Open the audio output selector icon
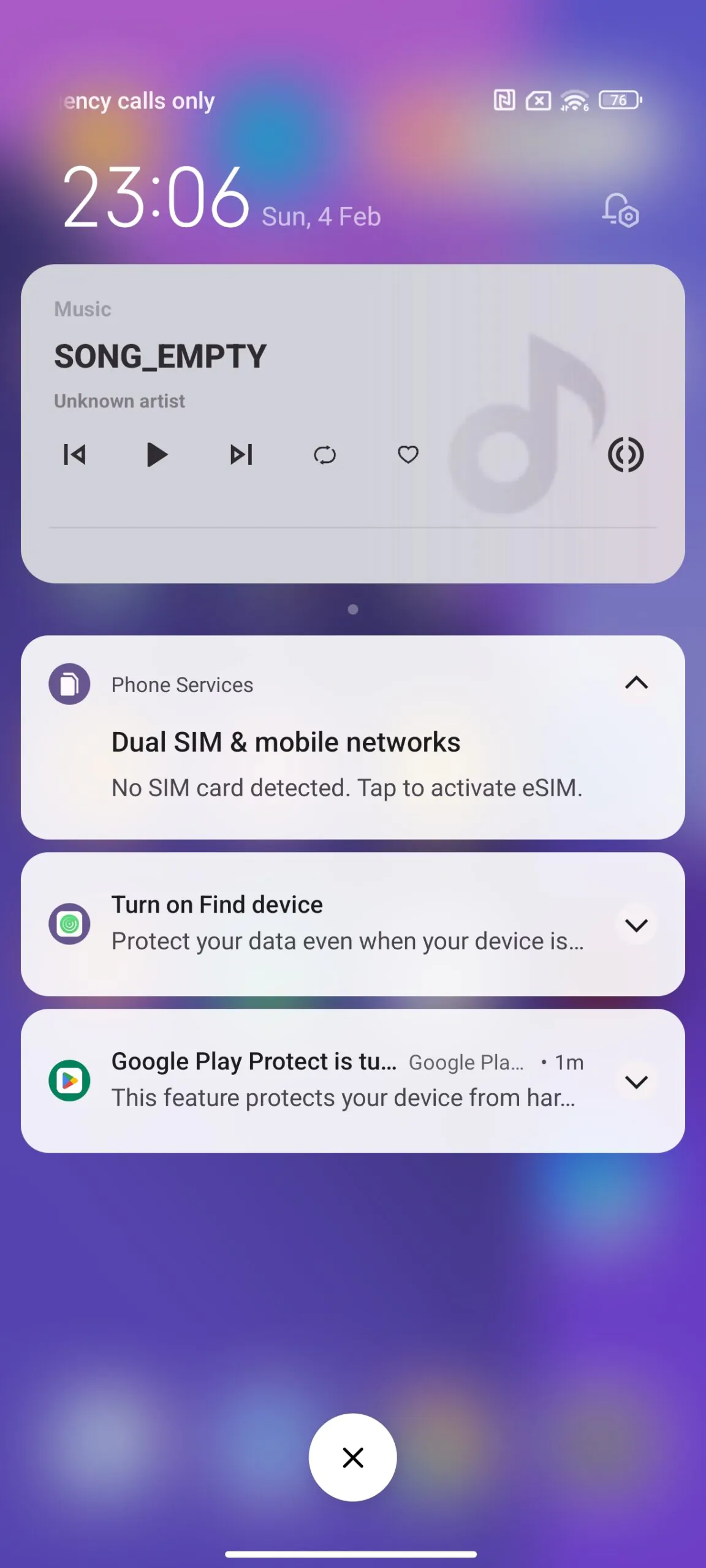Screen dimensions: 706x1568 [625, 454]
